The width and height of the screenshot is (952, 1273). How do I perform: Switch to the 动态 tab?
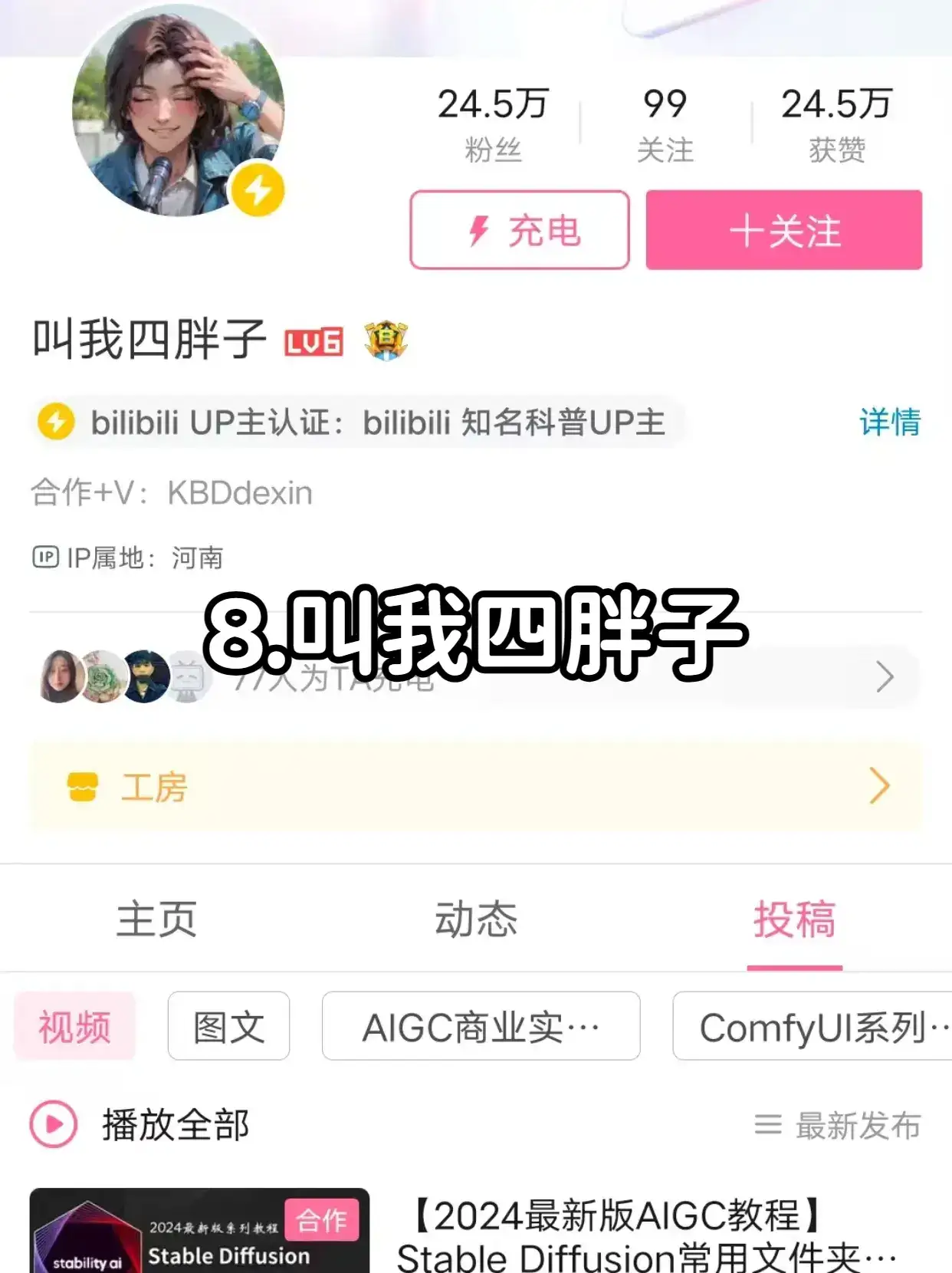point(475,920)
